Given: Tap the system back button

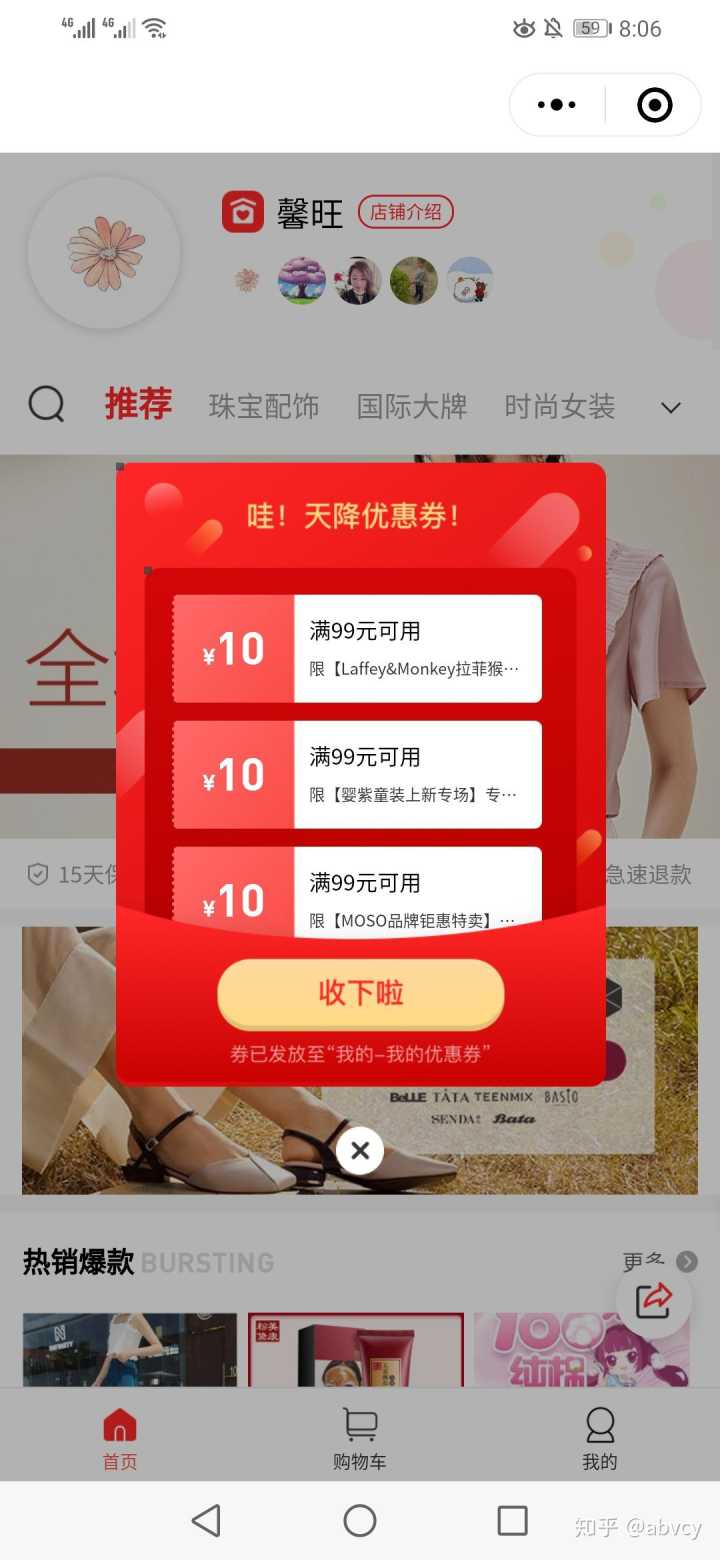Looking at the screenshot, I should [206, 1521].
